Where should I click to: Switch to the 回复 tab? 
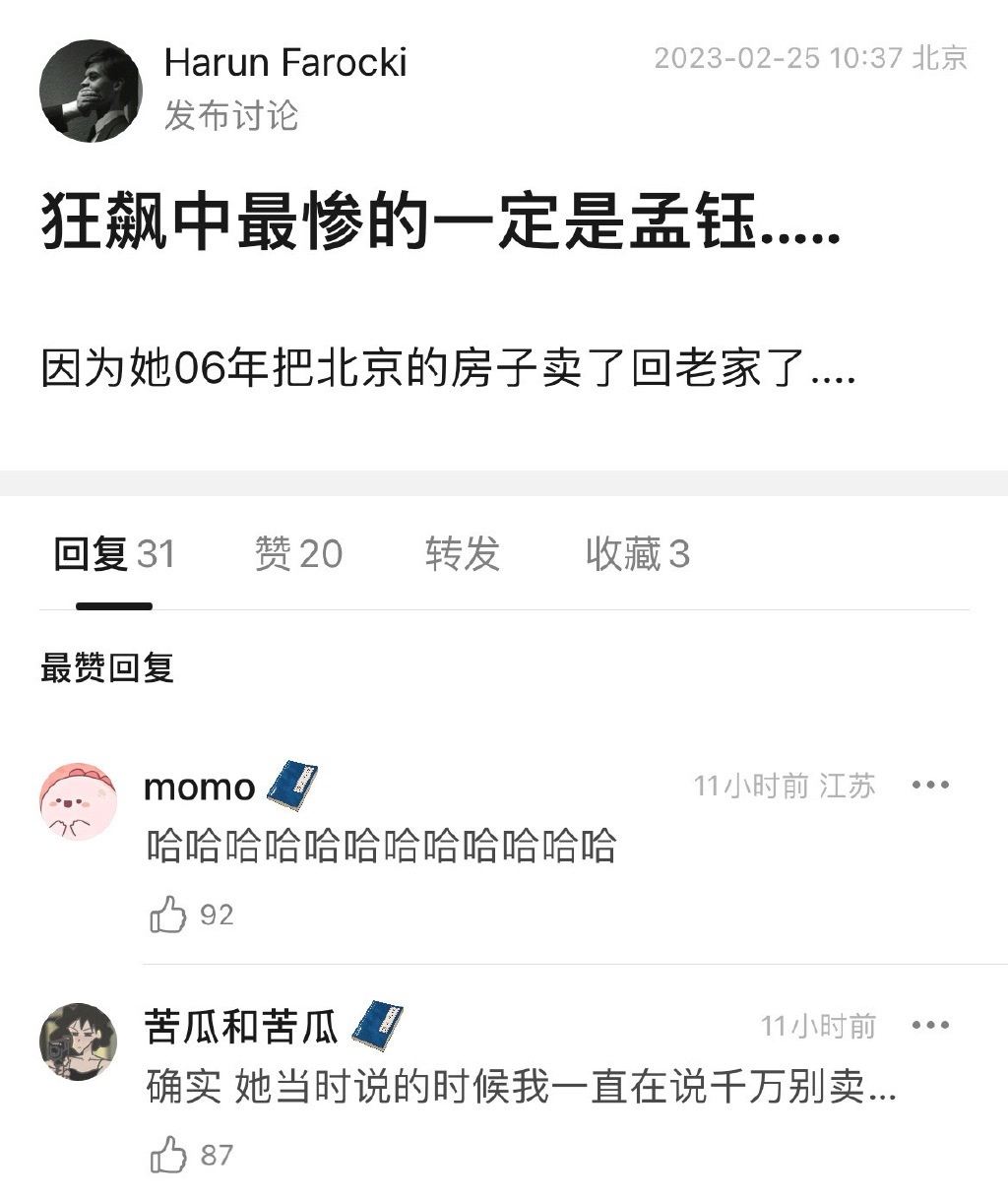tap(113, 554)
